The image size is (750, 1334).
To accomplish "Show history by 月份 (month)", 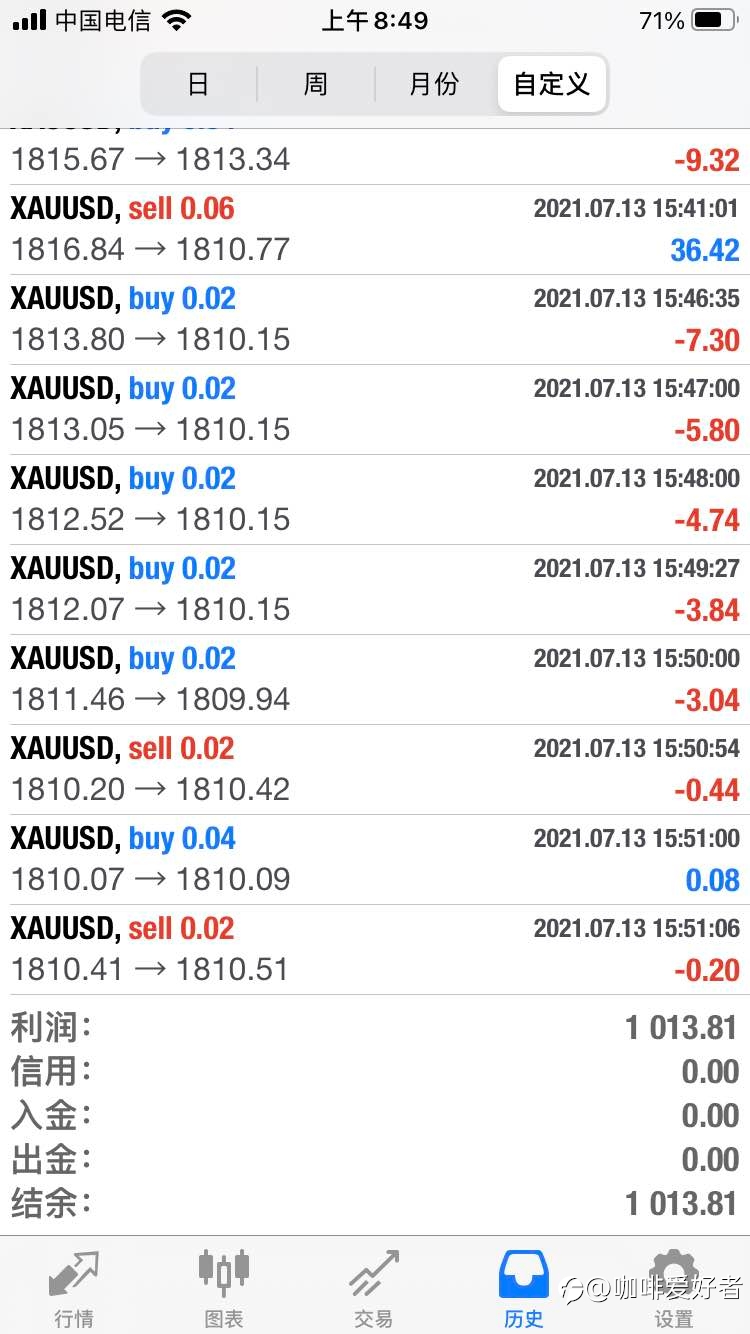I will (434, 84).
